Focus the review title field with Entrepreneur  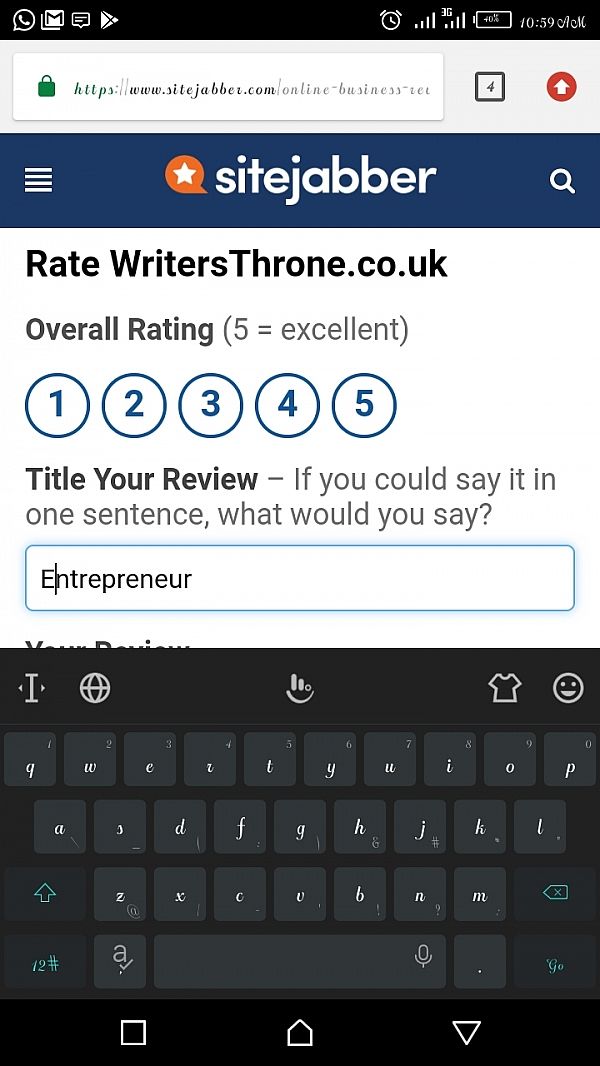(x=300, y=579)
